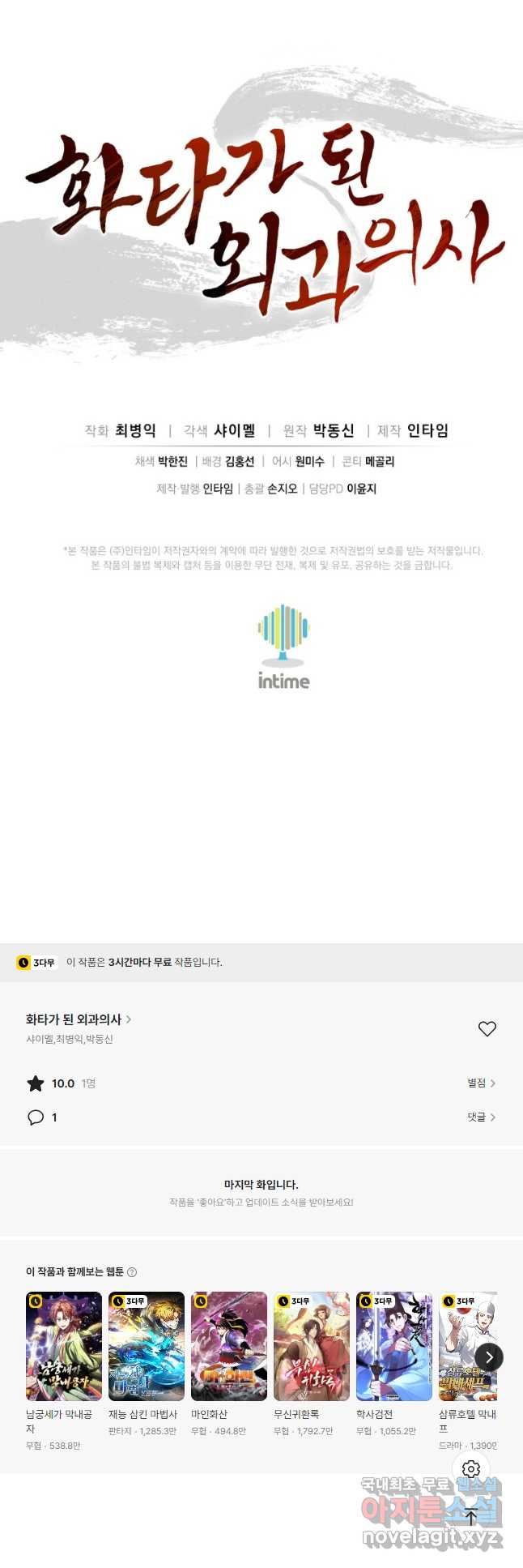Open the 별점 rating page
The height and width of the screenshot is (1568, 523).
[x=481, y=1083]
